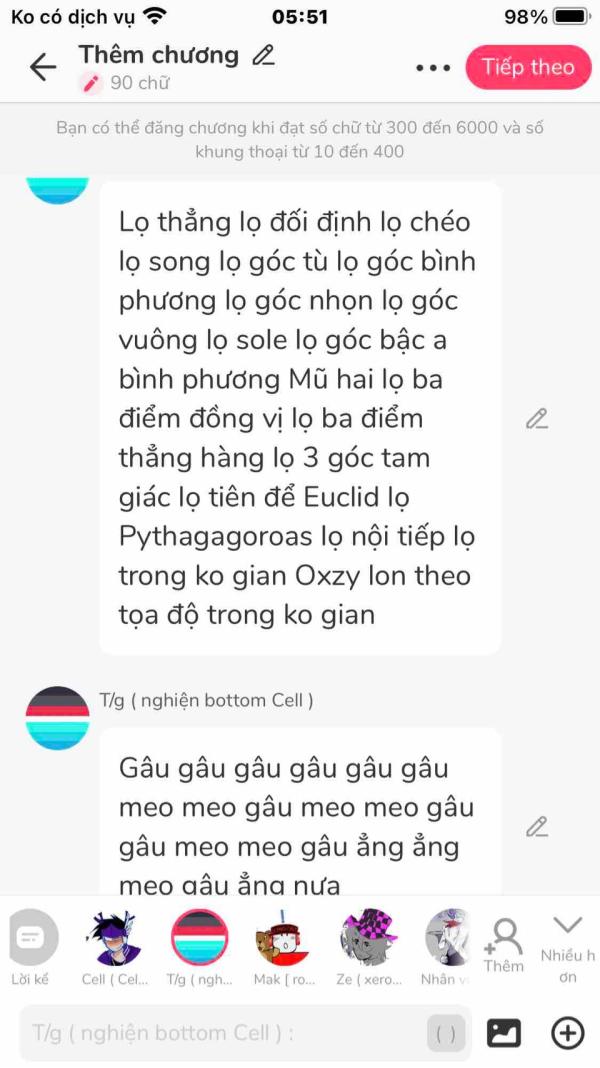Tap the parentheses button in input

[445, 1033]
